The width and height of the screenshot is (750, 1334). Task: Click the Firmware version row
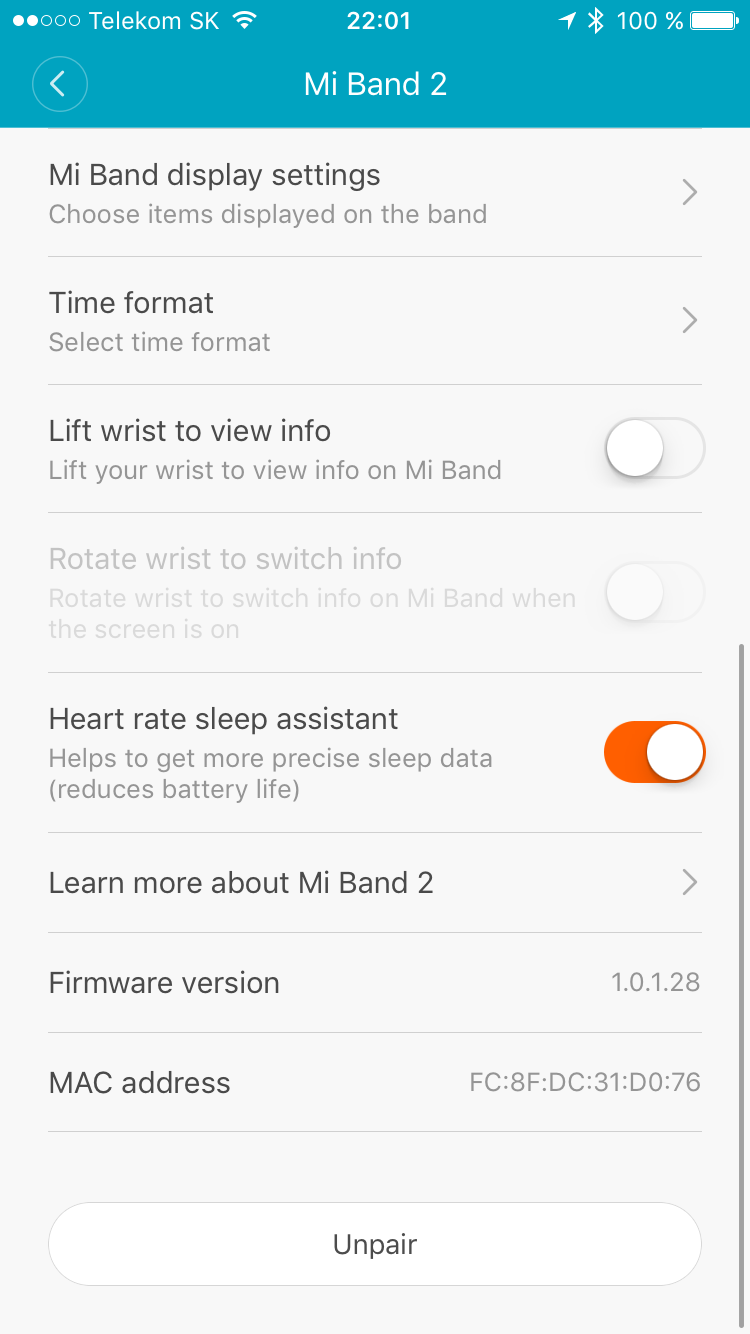[x=375, y=982]
